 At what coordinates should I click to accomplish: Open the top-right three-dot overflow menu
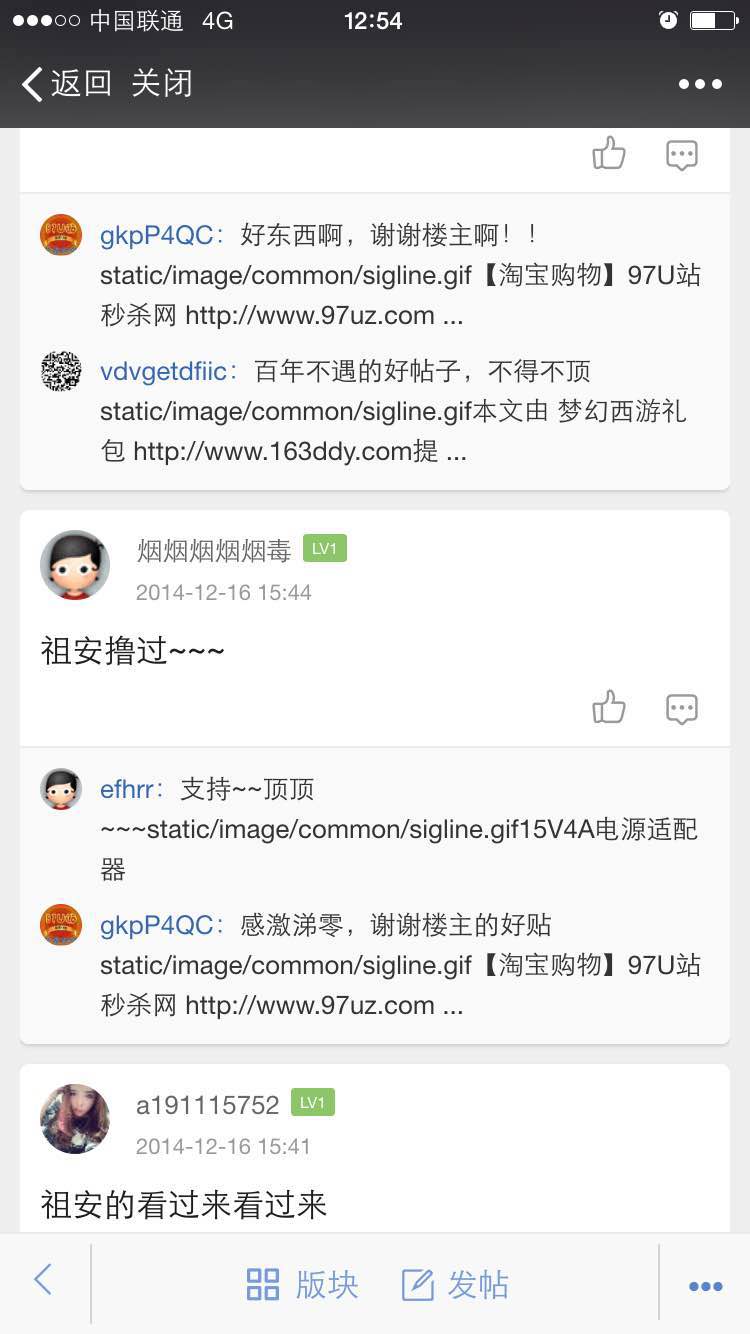[x=700, y=84]
